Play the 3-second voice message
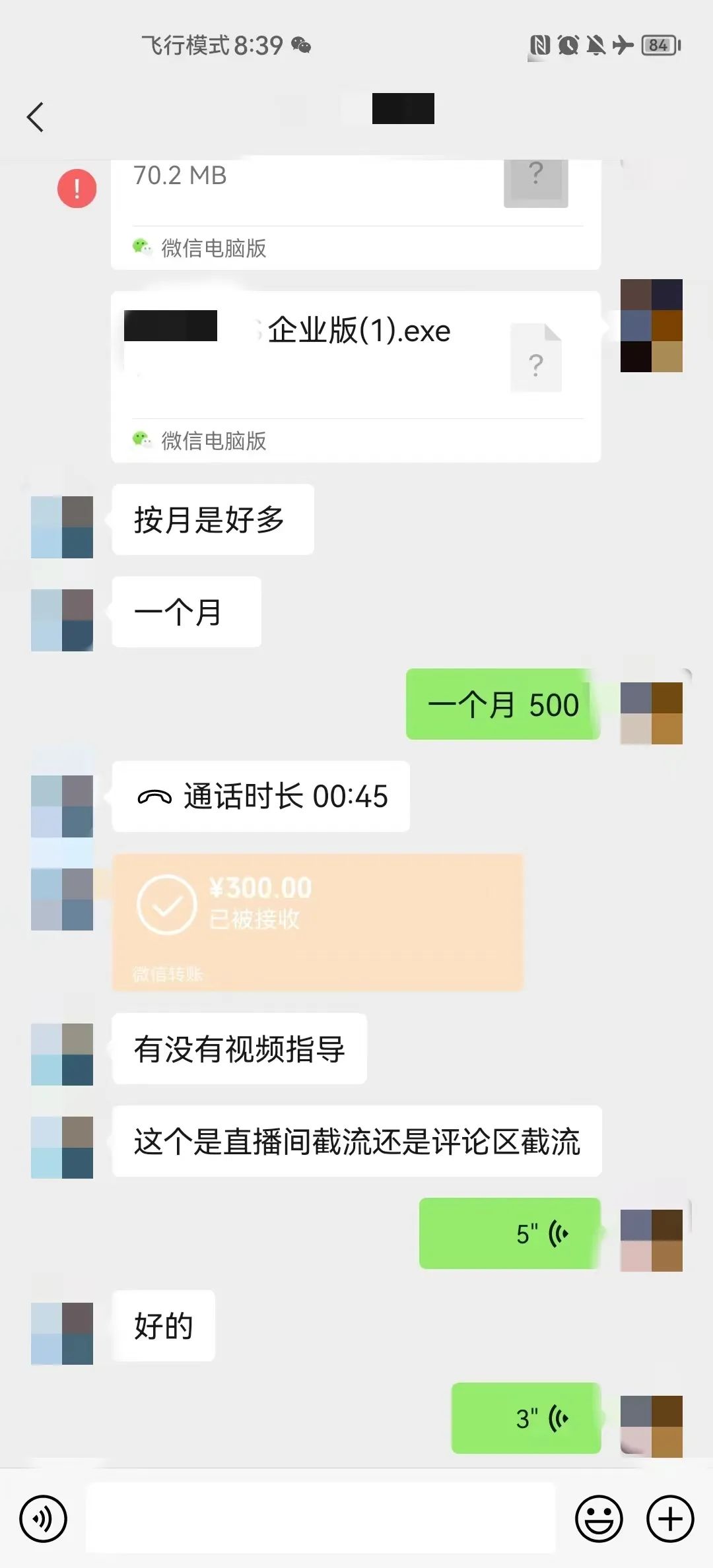The width and height of the screenshot is (713, 1568). pos(526,1418)
